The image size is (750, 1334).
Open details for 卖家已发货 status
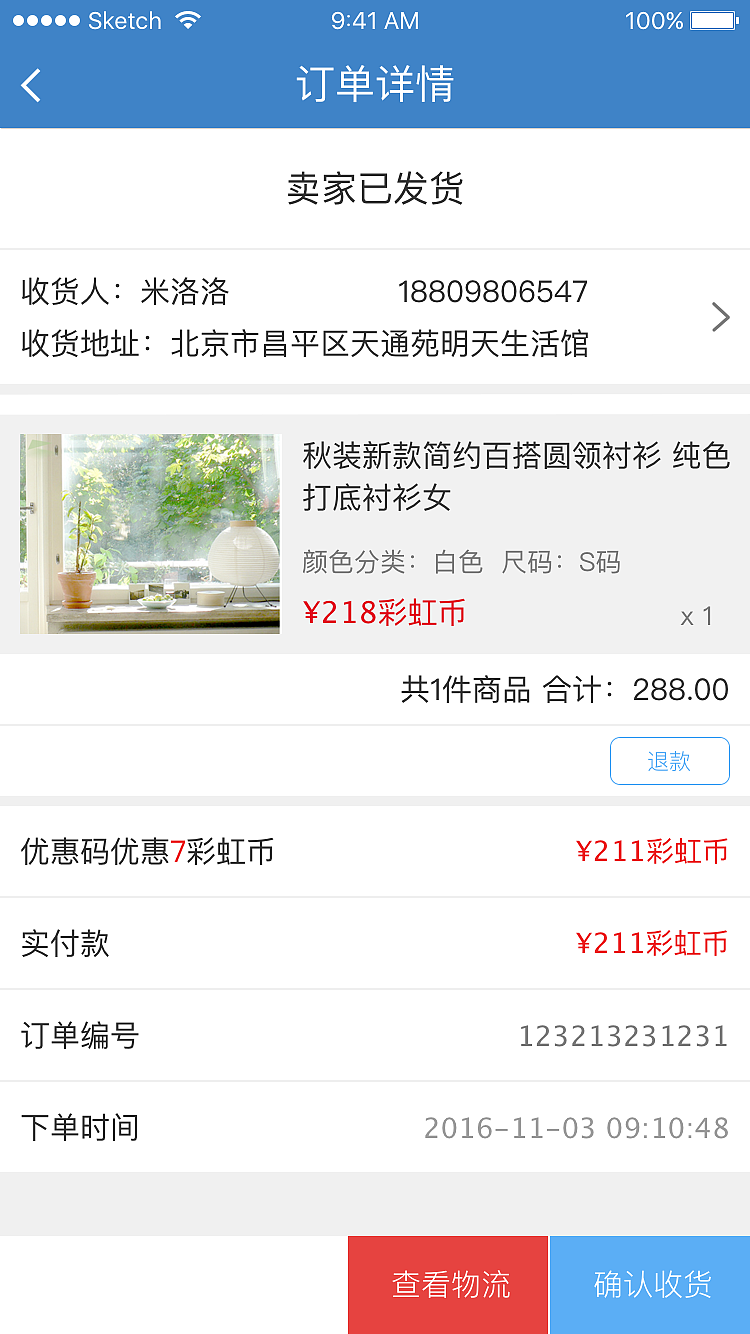pos(375,189)
